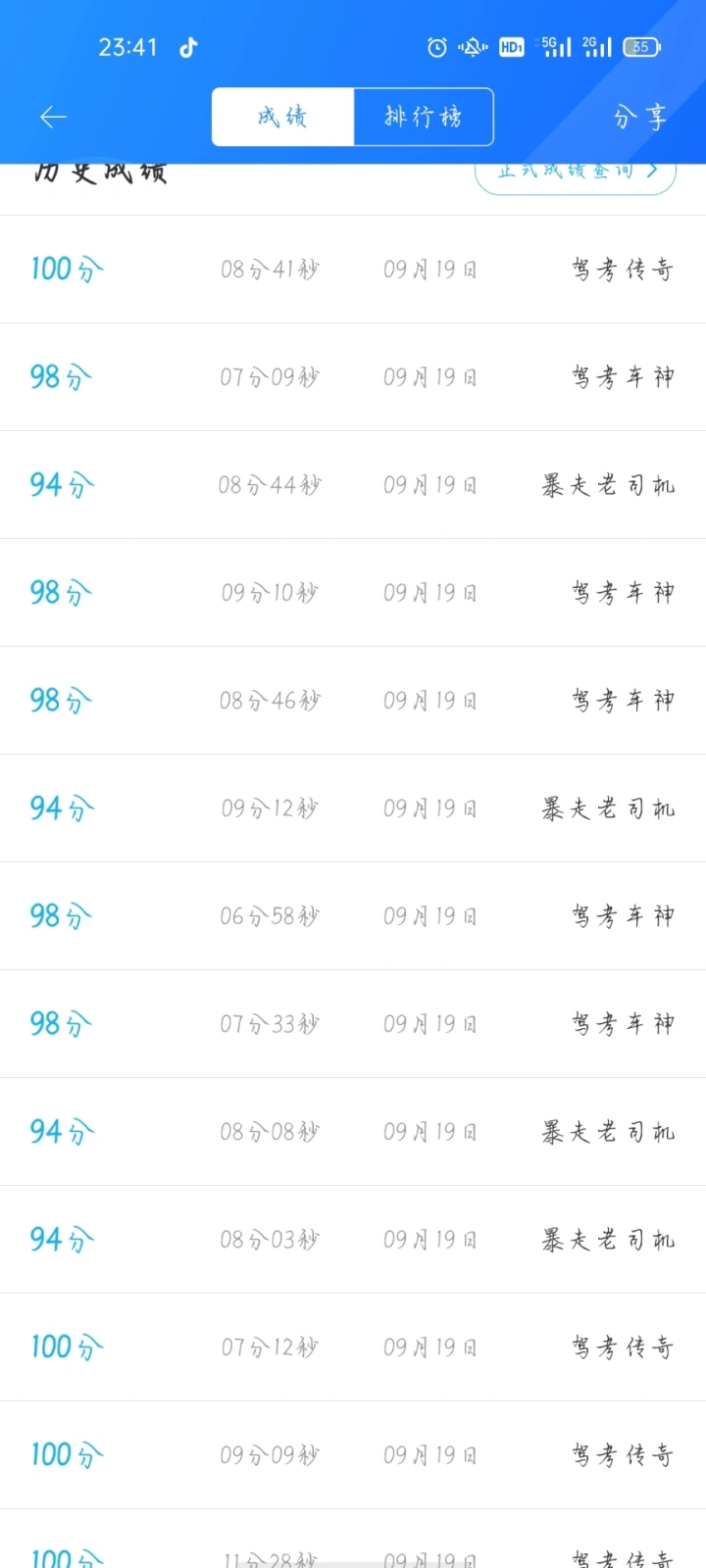
Task: Open the 100分 record with 09分09秒
Action: pyautogui.click(x=353, y=1455)
